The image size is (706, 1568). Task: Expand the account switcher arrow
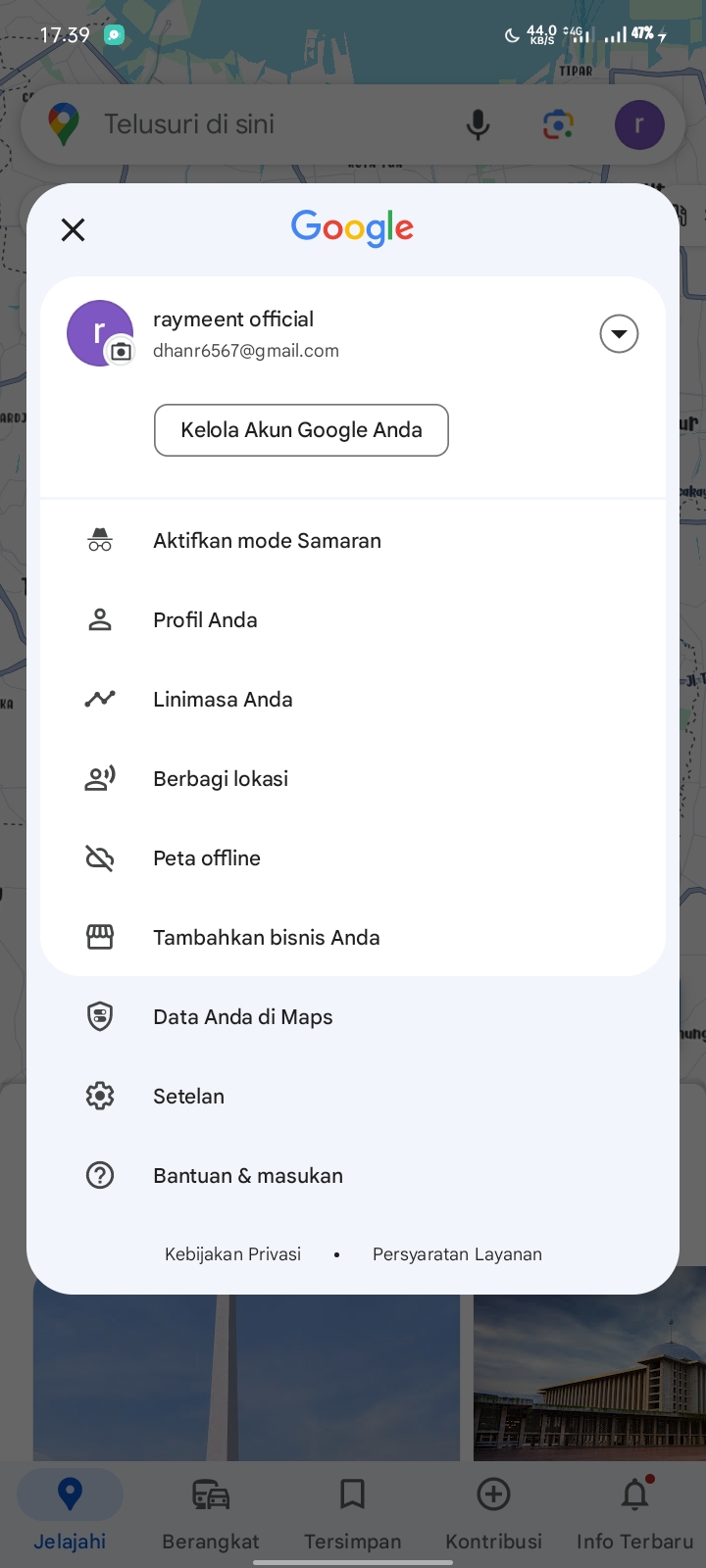click(x=619, y=334)
